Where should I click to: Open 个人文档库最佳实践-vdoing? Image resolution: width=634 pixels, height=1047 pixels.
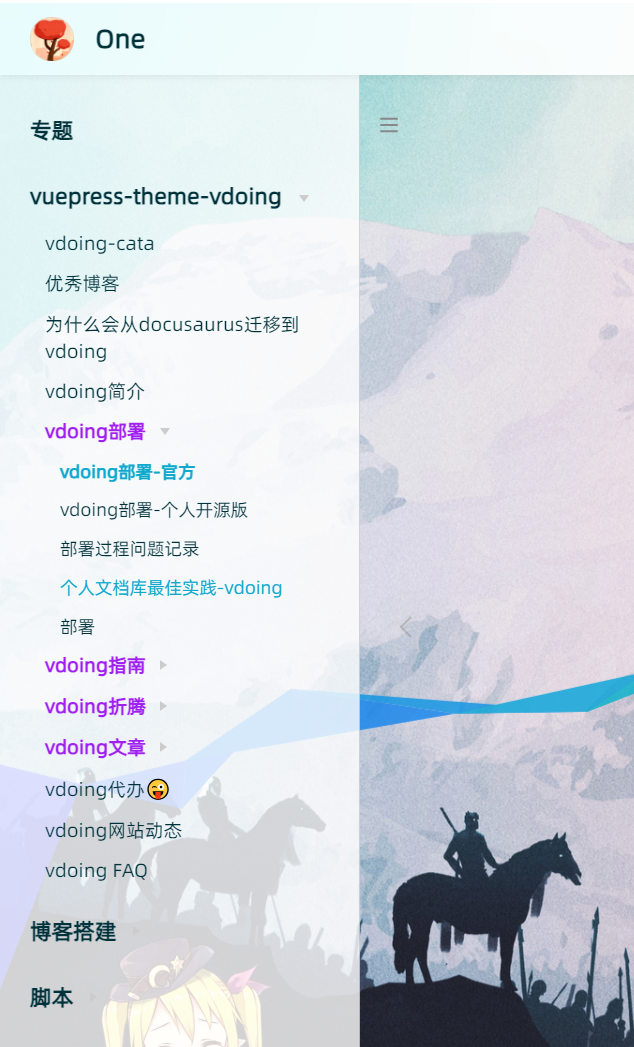pos(170,588)
